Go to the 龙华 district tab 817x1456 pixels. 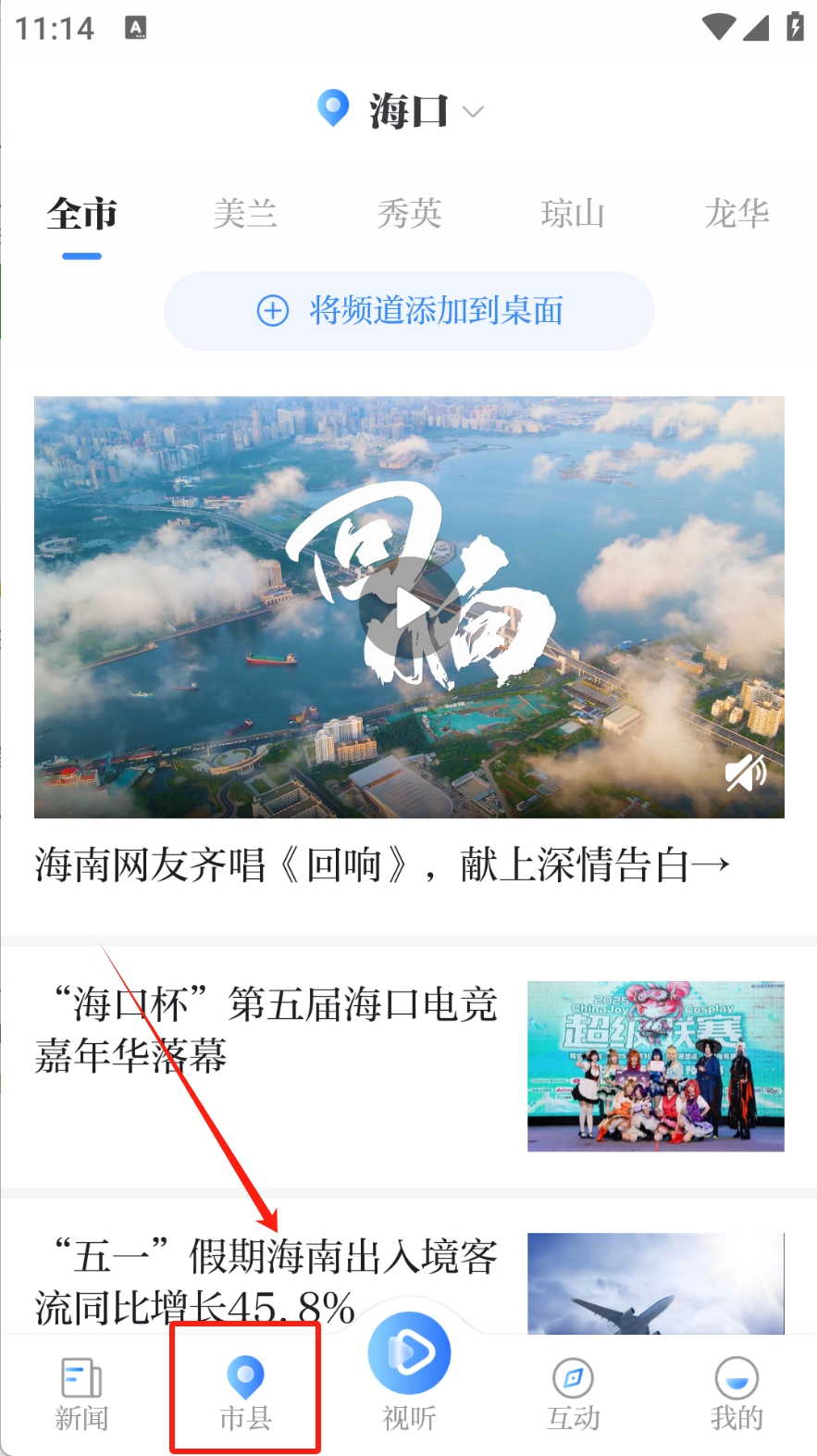point(737,215)
